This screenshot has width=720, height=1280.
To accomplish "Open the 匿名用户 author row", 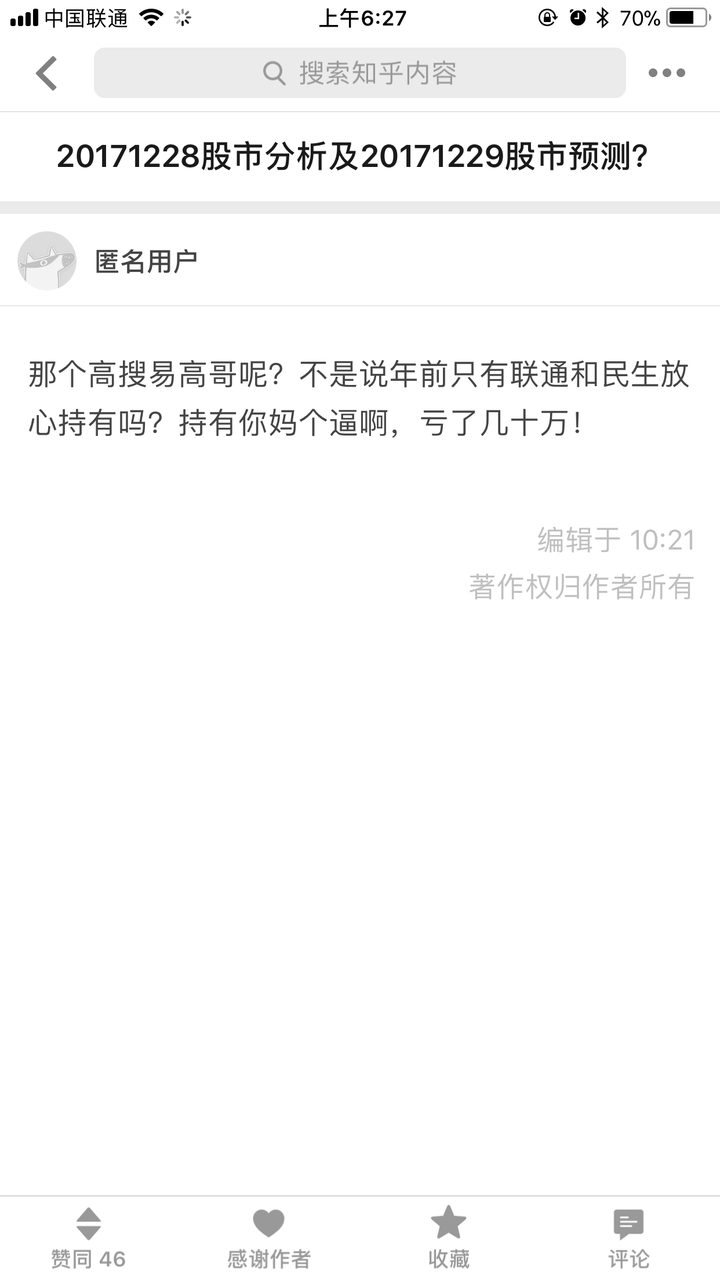I will (146, 261).
